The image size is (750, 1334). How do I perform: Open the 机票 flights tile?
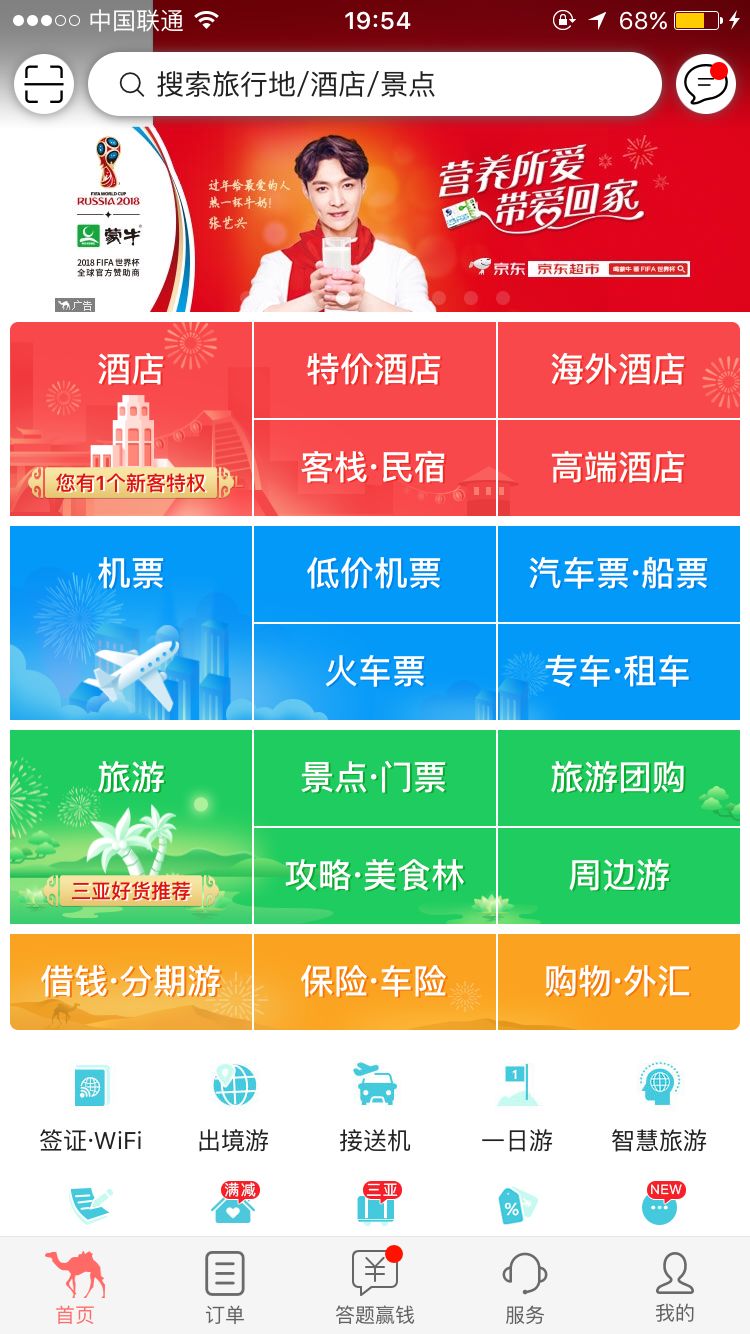click(x=131, y=623)
